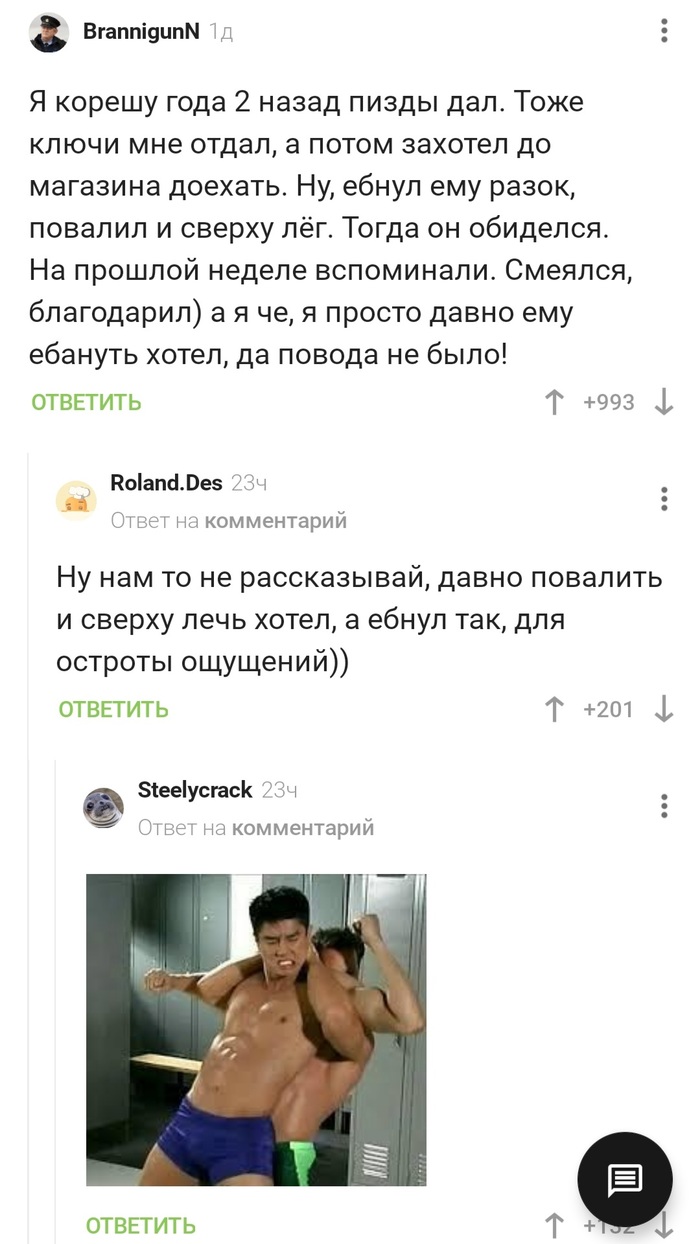The height and width of the screenshot is (1244, 700).
Task: Reply to BrannigunN's comment
Action: [86, 403]
